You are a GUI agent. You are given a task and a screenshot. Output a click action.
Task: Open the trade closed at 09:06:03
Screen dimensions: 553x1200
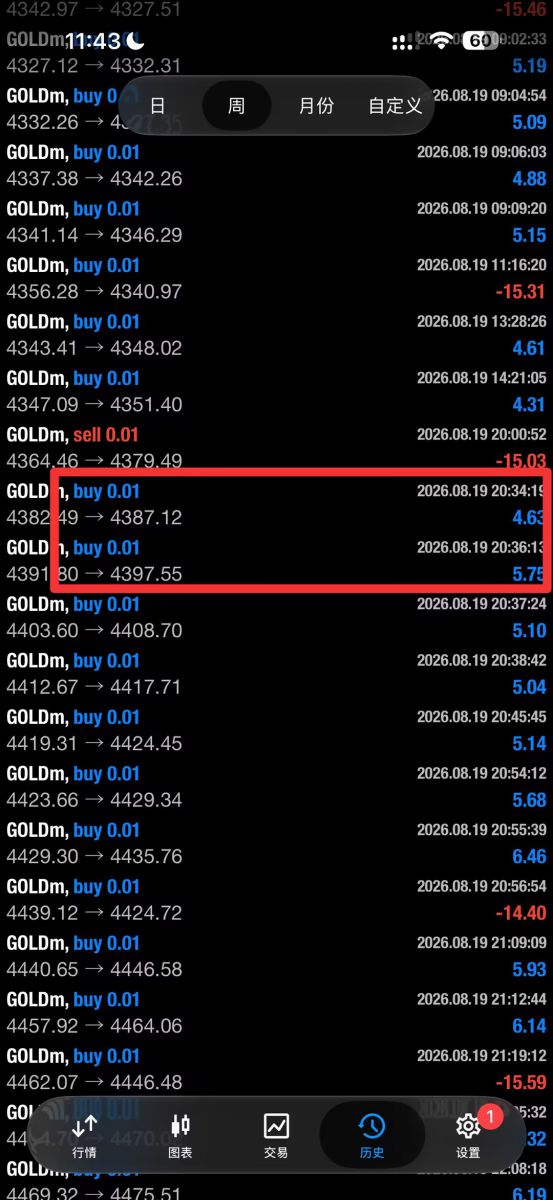click(276, 166)
